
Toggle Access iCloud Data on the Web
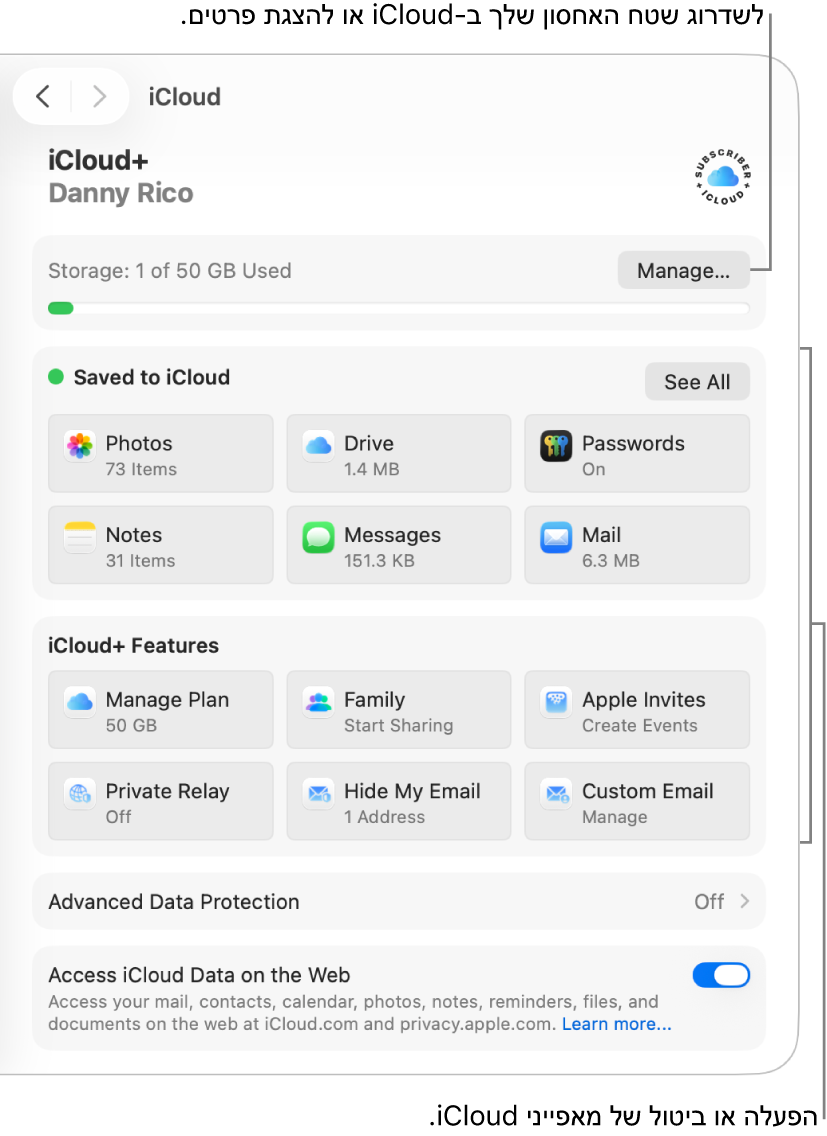pyautogui.click(x=721, y=975)
